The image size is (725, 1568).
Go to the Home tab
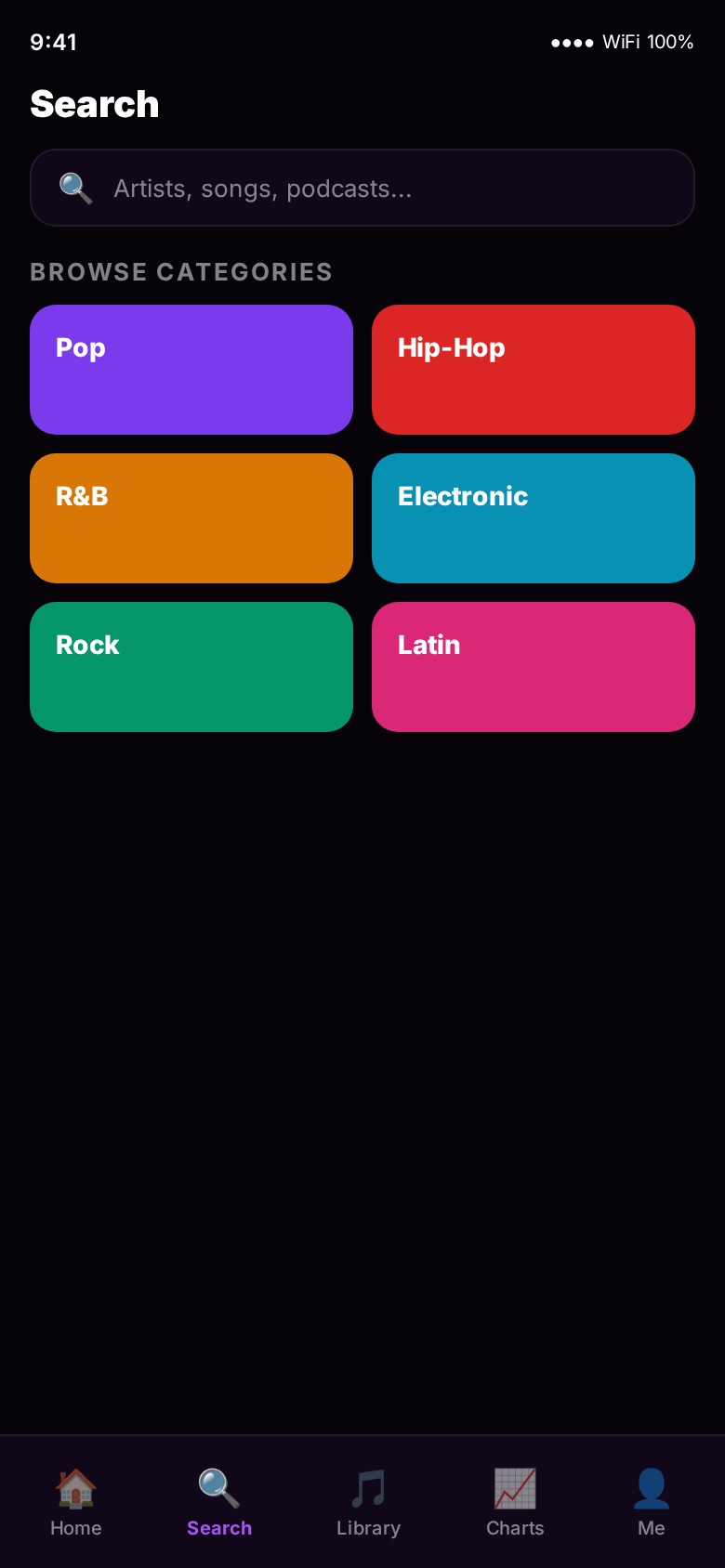coord(76,1502)
